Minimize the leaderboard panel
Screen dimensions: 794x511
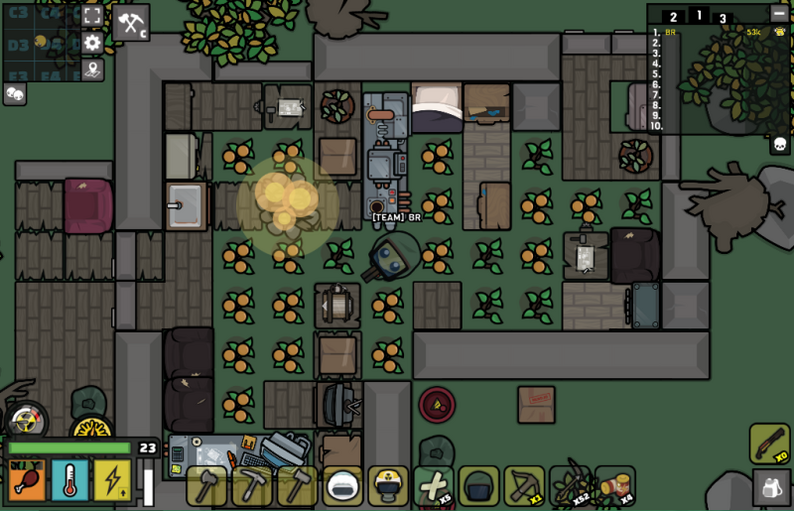(x=779, y=14)
